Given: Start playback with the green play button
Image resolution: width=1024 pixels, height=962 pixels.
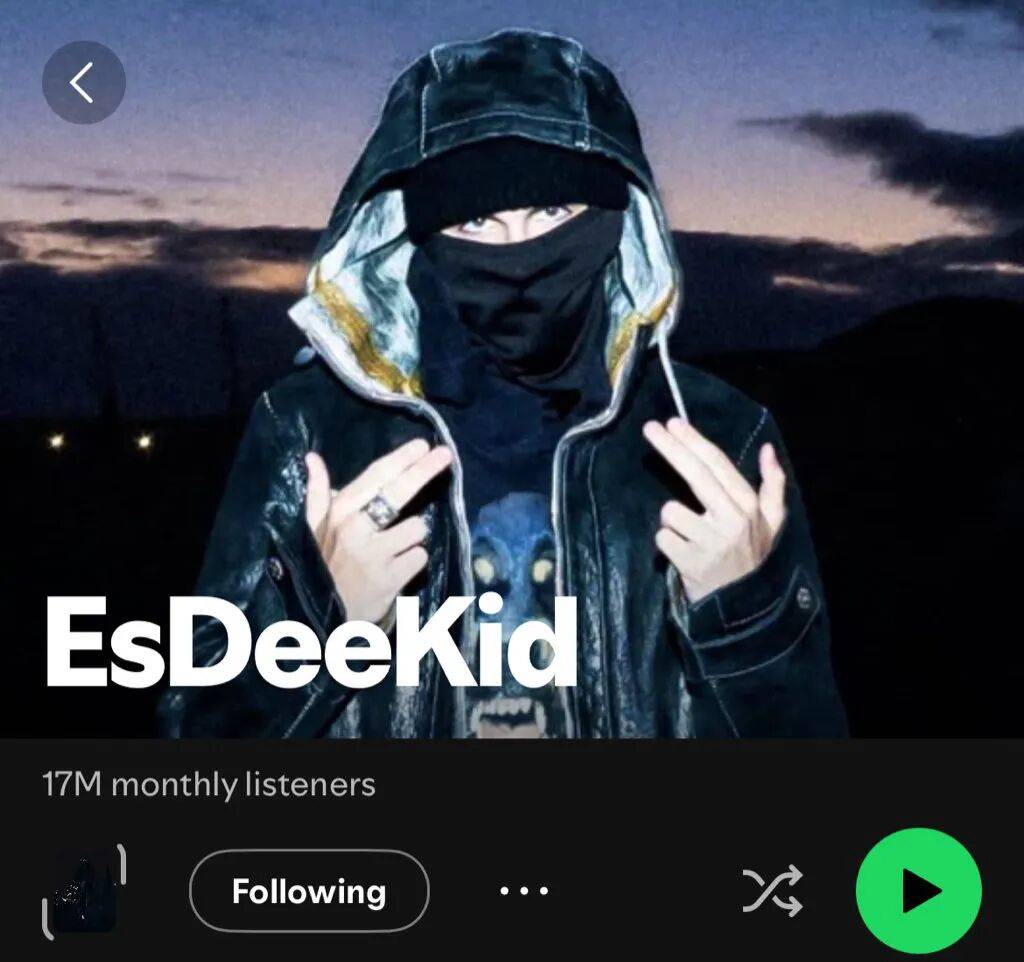Looking at the screenshot, I should click(x=918, y=891).
